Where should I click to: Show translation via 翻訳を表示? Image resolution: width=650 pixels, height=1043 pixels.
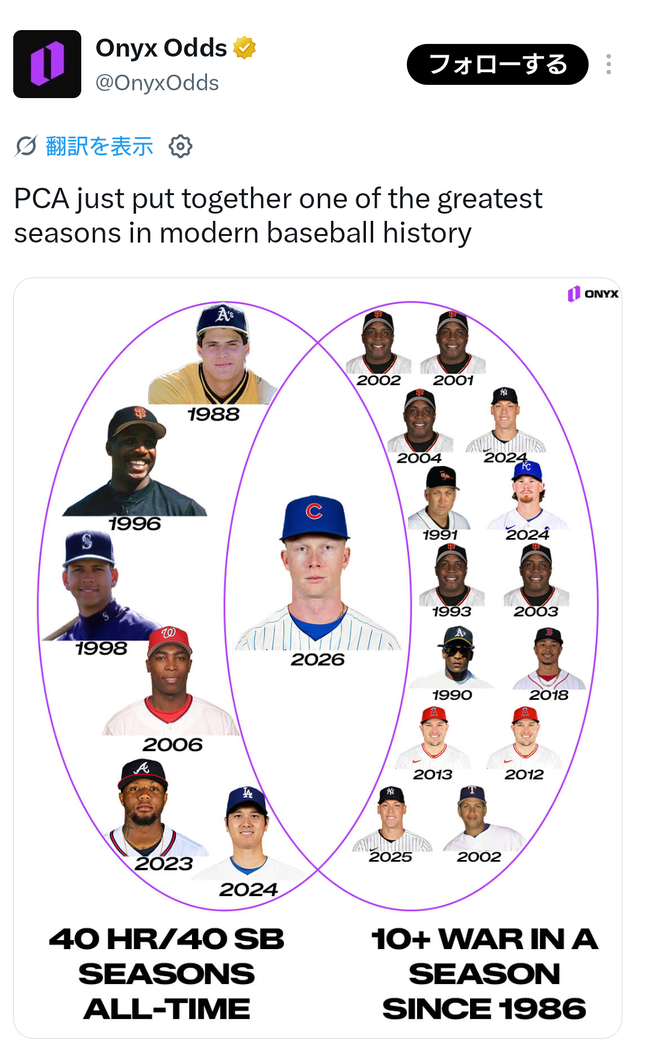coord(99,146)
